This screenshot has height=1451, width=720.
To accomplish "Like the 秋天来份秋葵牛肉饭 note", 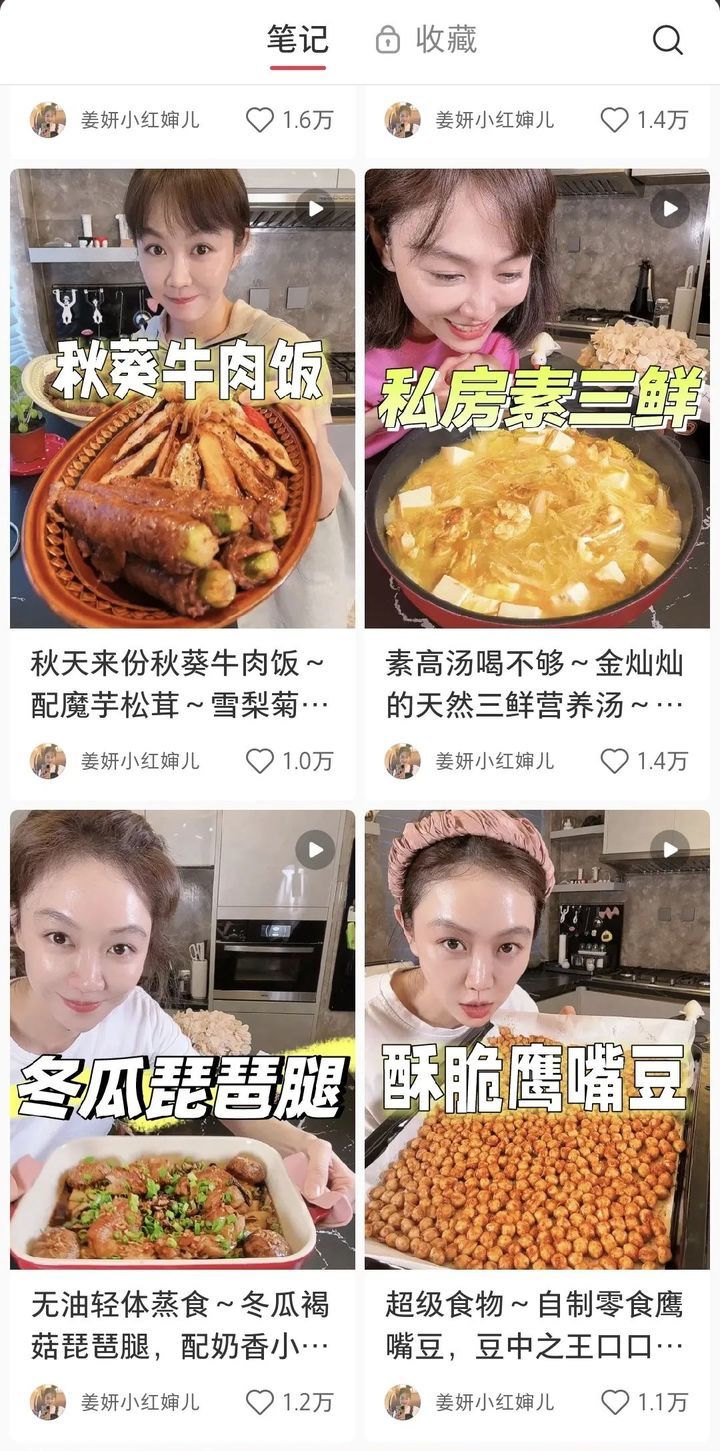I will [260, 761].
